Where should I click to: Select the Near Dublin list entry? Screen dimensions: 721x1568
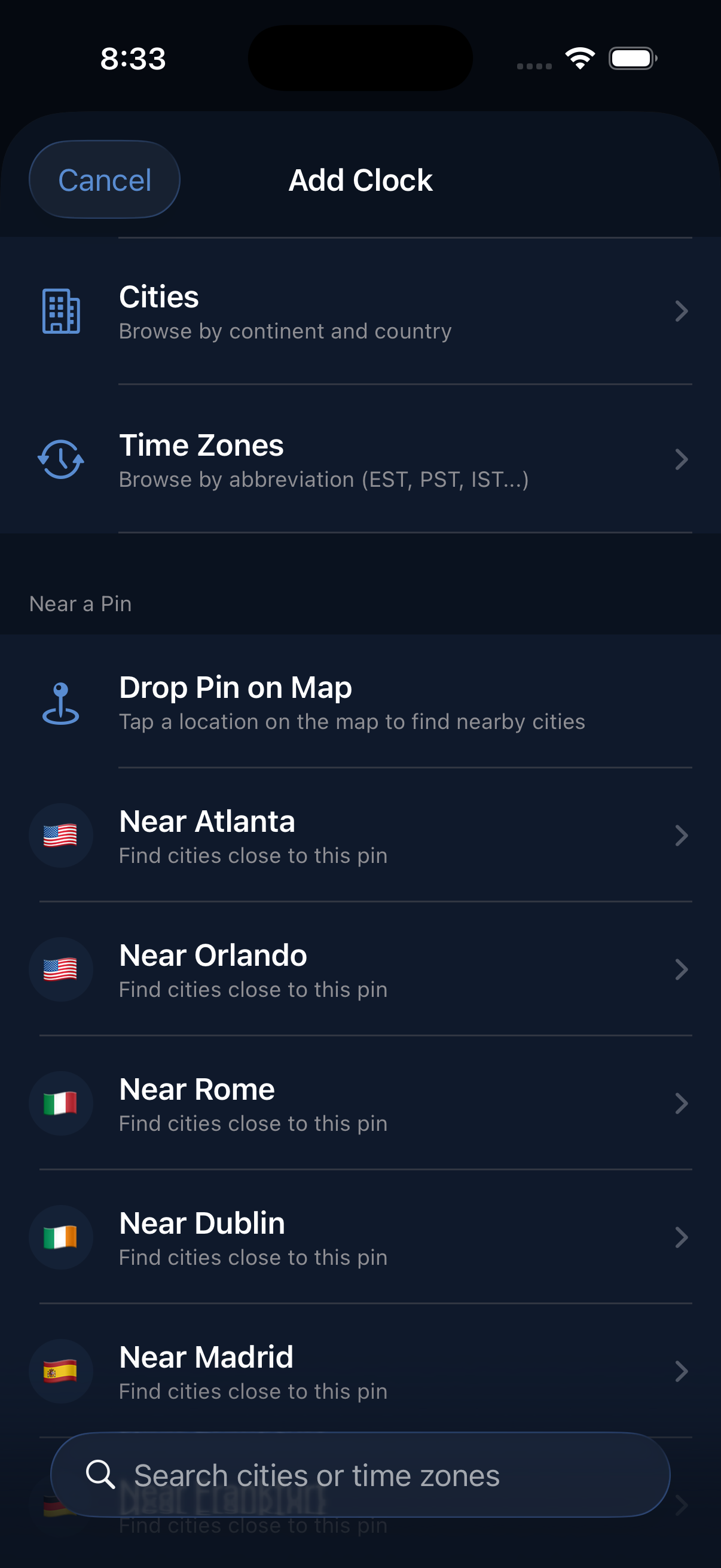pos(360,1237)
